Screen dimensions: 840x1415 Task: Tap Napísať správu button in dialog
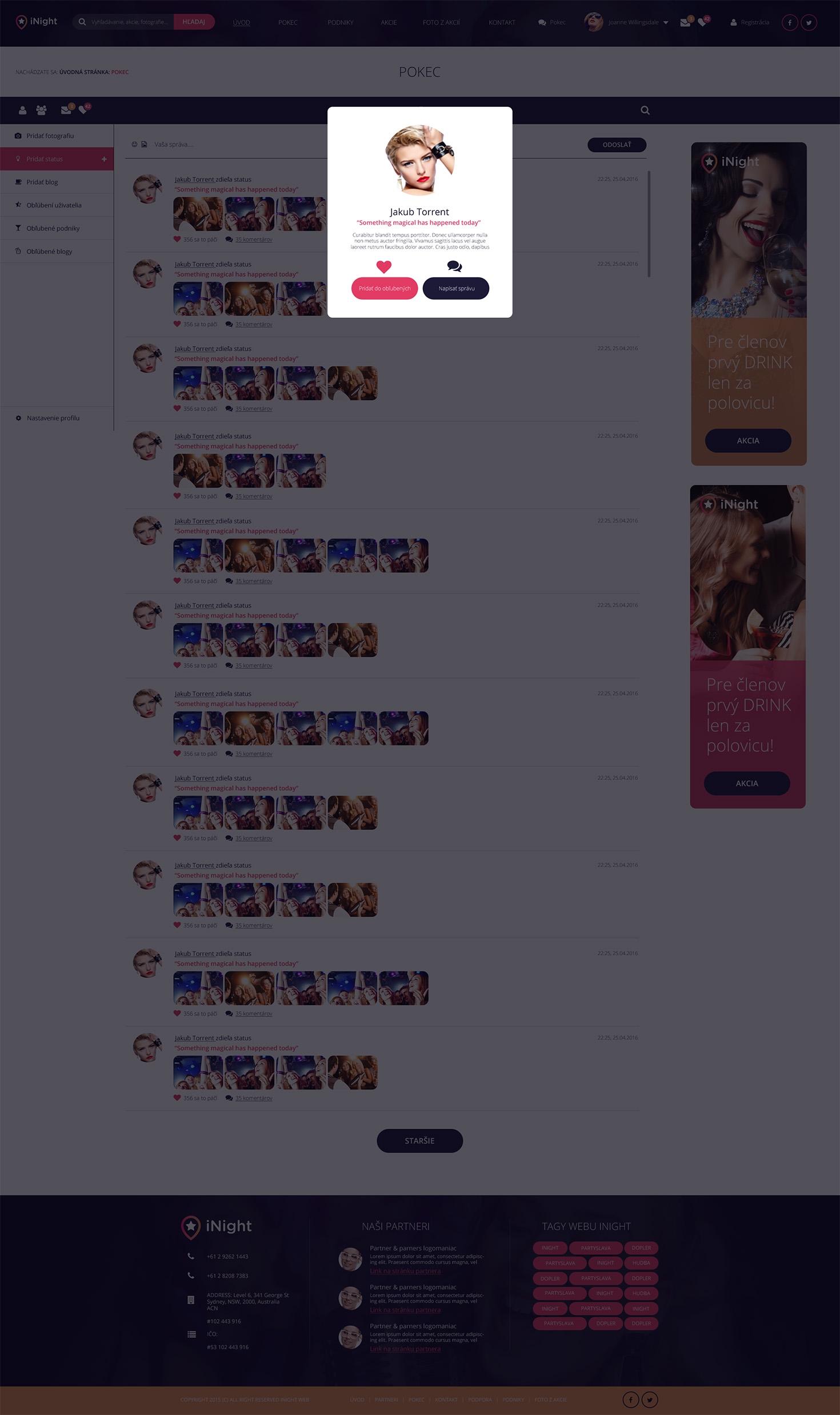(456, 288)
